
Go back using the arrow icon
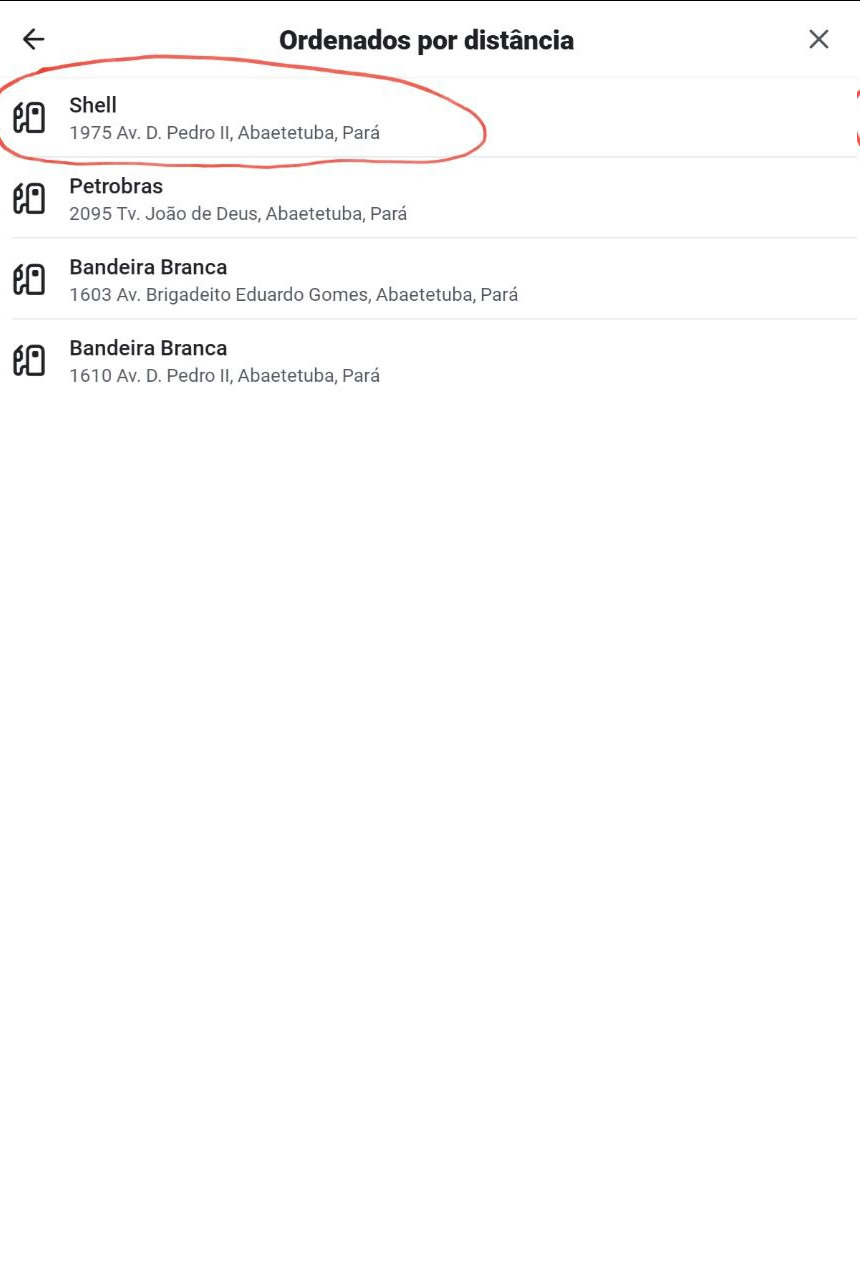(34, 40)
